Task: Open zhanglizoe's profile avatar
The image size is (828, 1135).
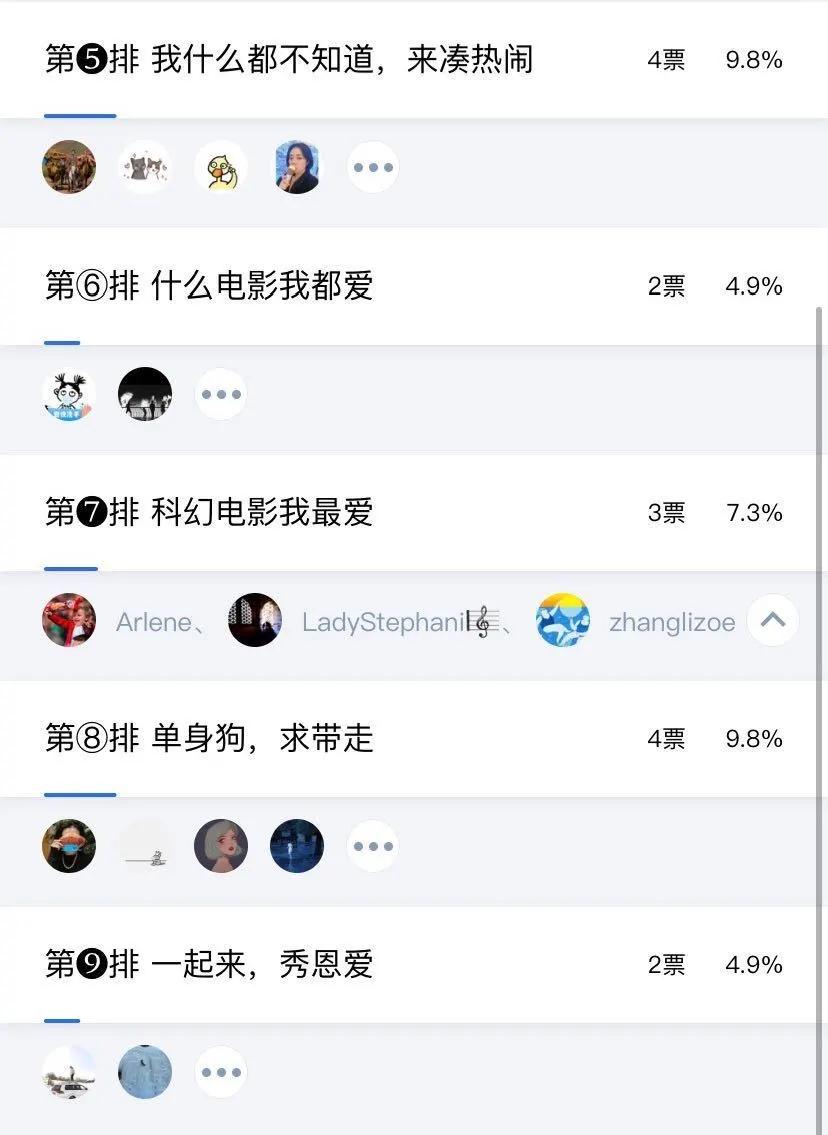Action: click(x=563, y=620)
